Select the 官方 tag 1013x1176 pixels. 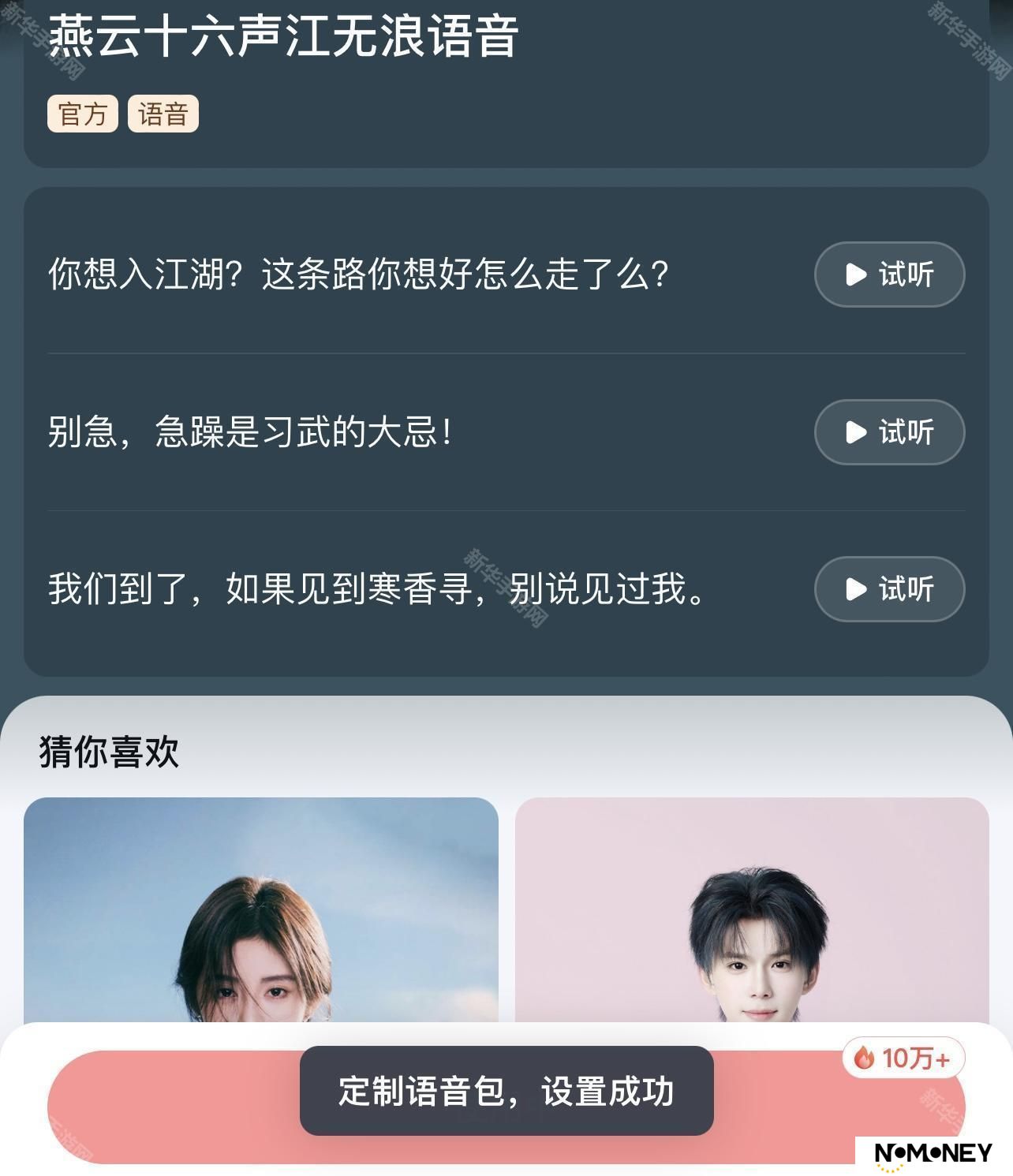click(x=83, y=114)
